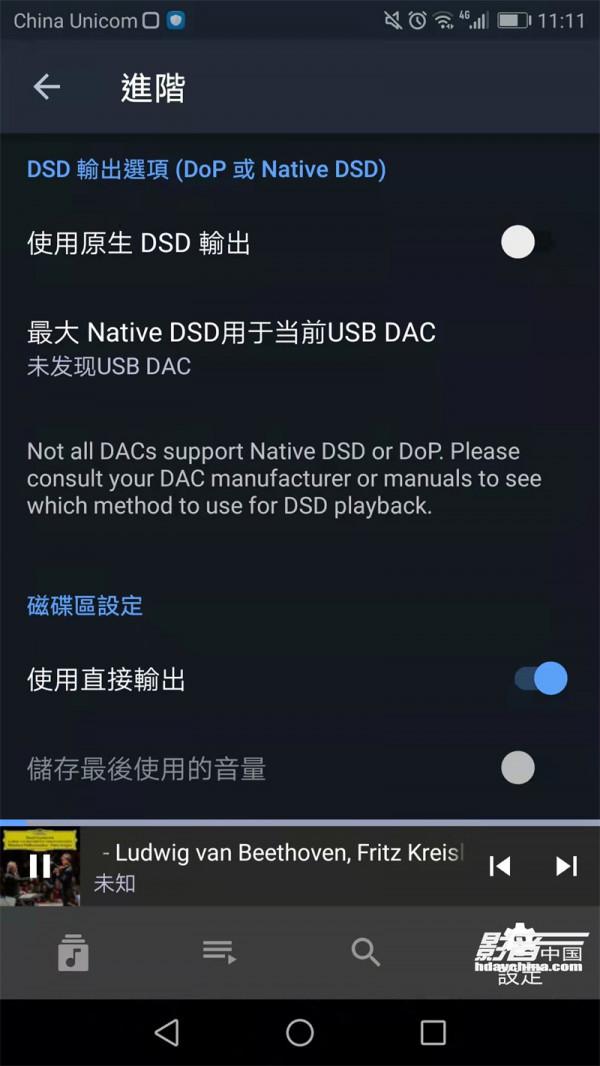Skip to the previous track
Image resolution: width=600 pixels, height=1066 pixels.
tap(500, 866)
